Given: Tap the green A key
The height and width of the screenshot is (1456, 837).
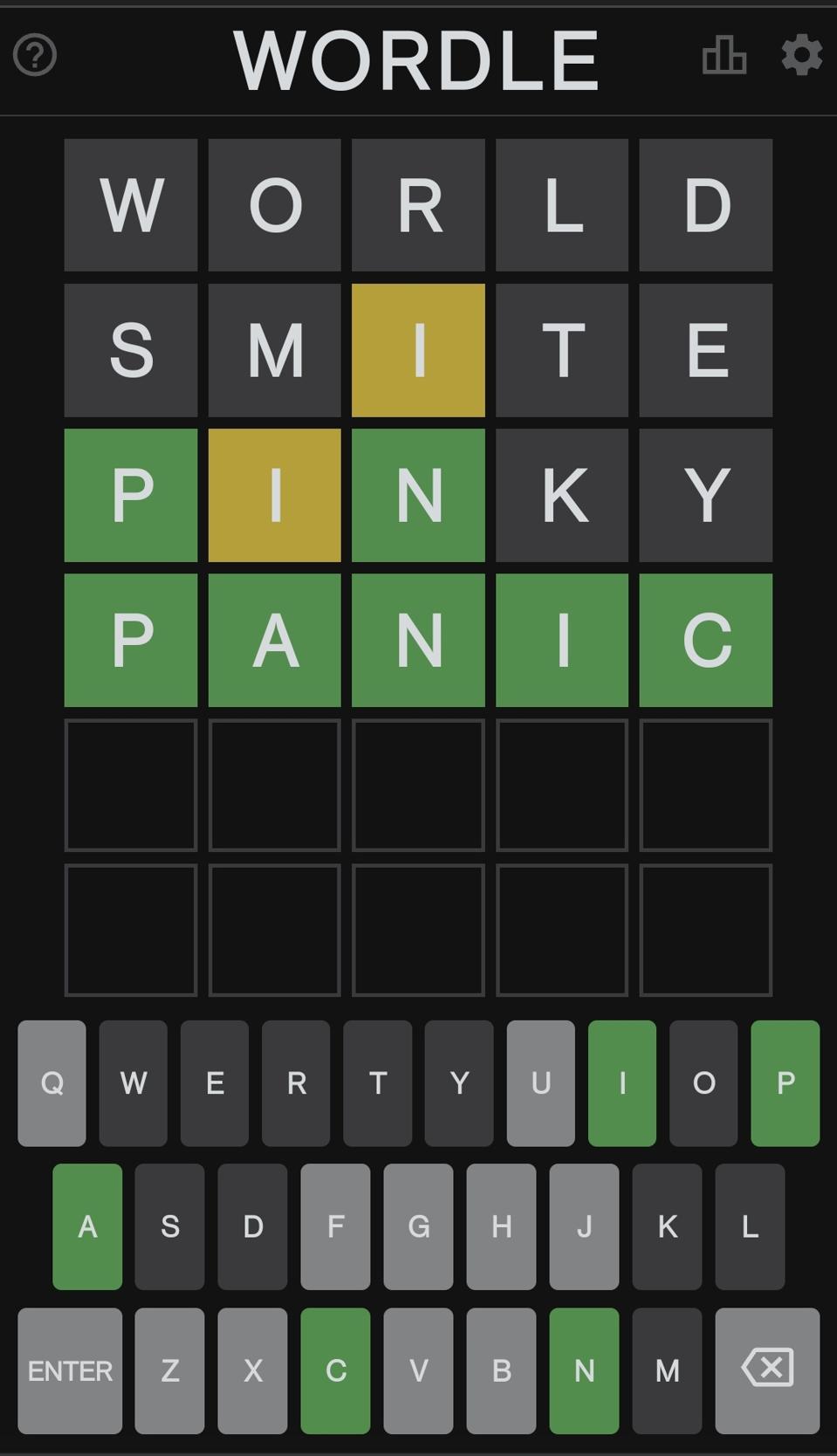Looking at the screenshot, I should (87, 1226).
